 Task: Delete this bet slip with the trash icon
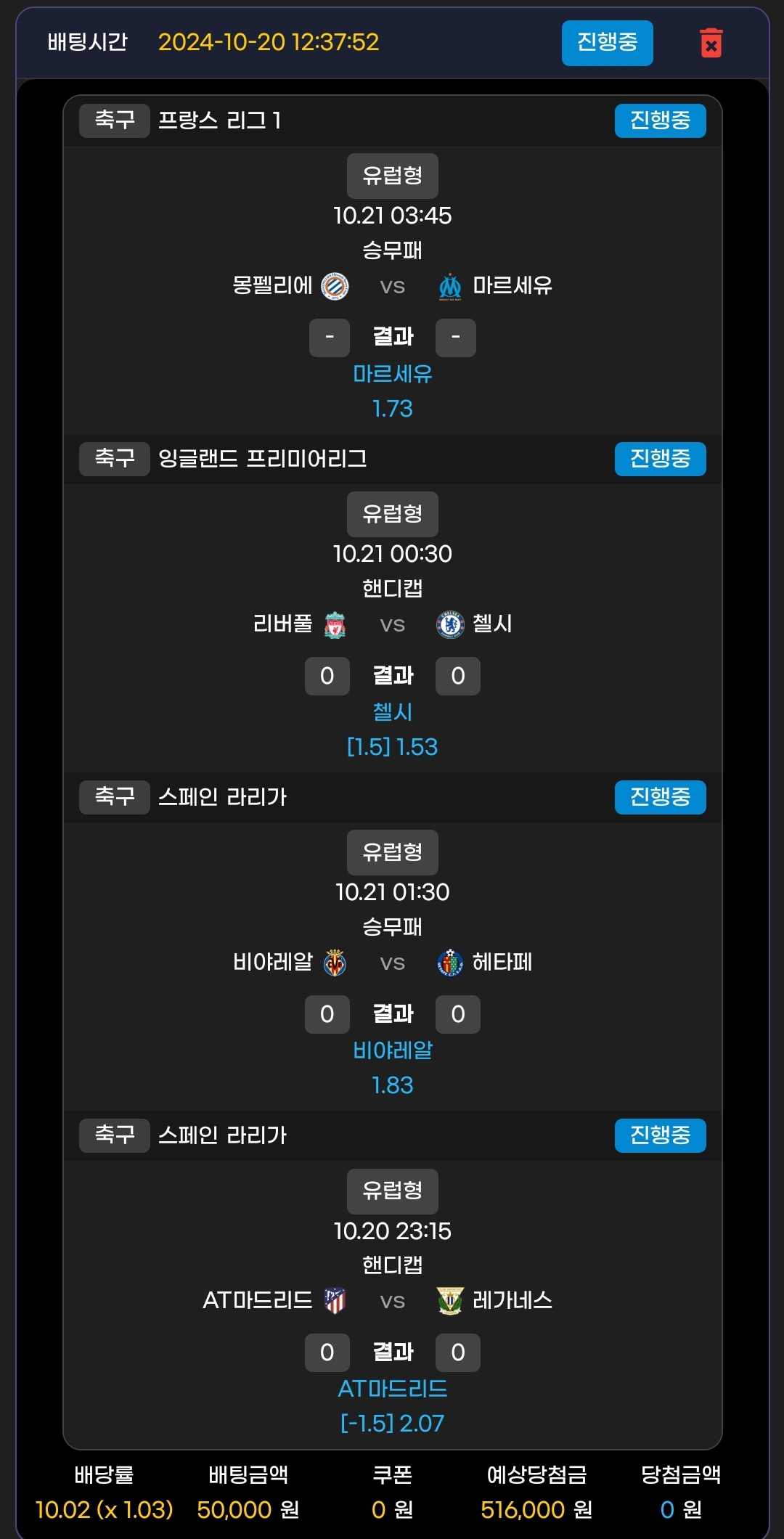[x=711, y=44]
